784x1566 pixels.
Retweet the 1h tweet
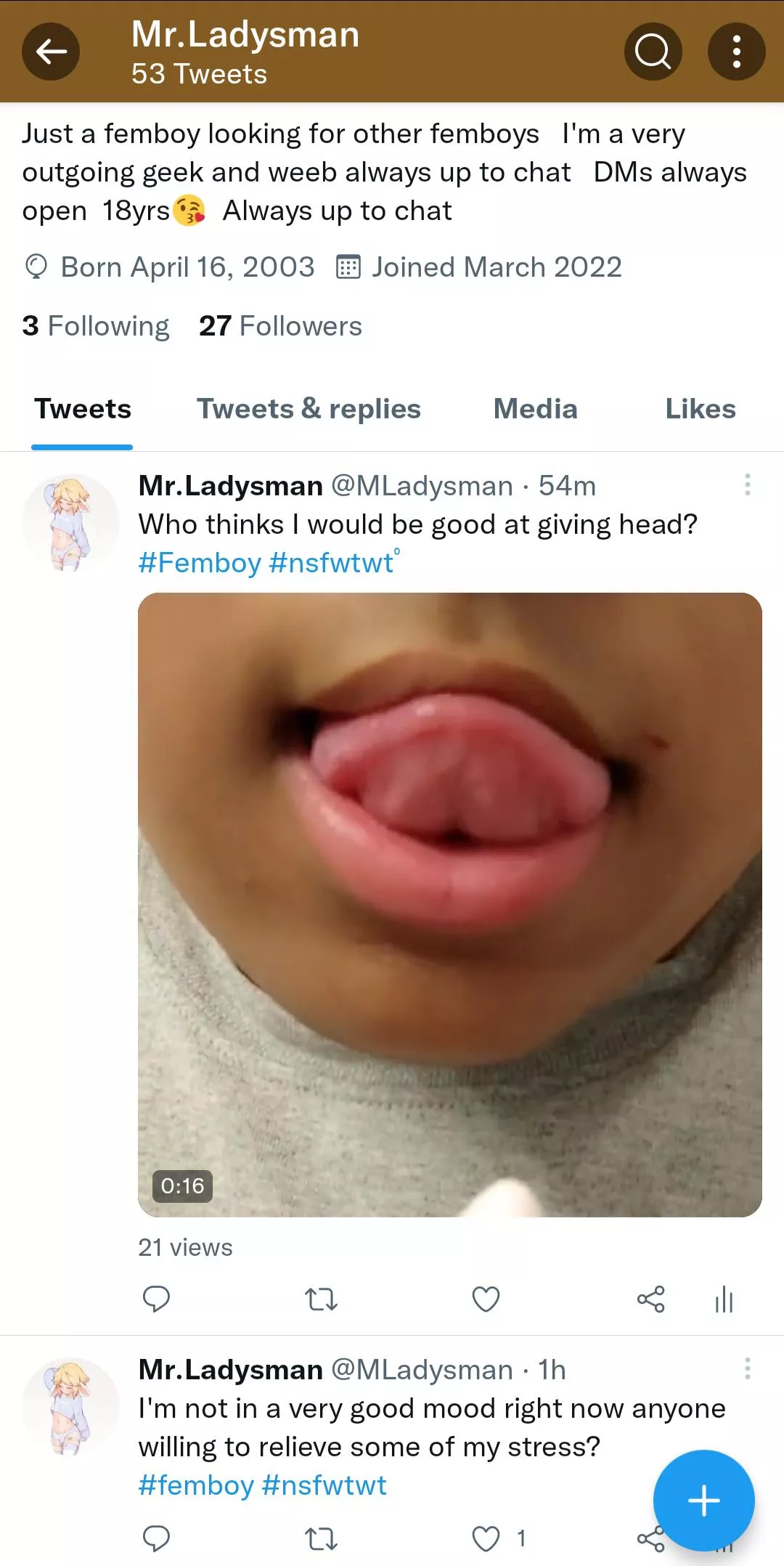click(x=321, y=1538)
